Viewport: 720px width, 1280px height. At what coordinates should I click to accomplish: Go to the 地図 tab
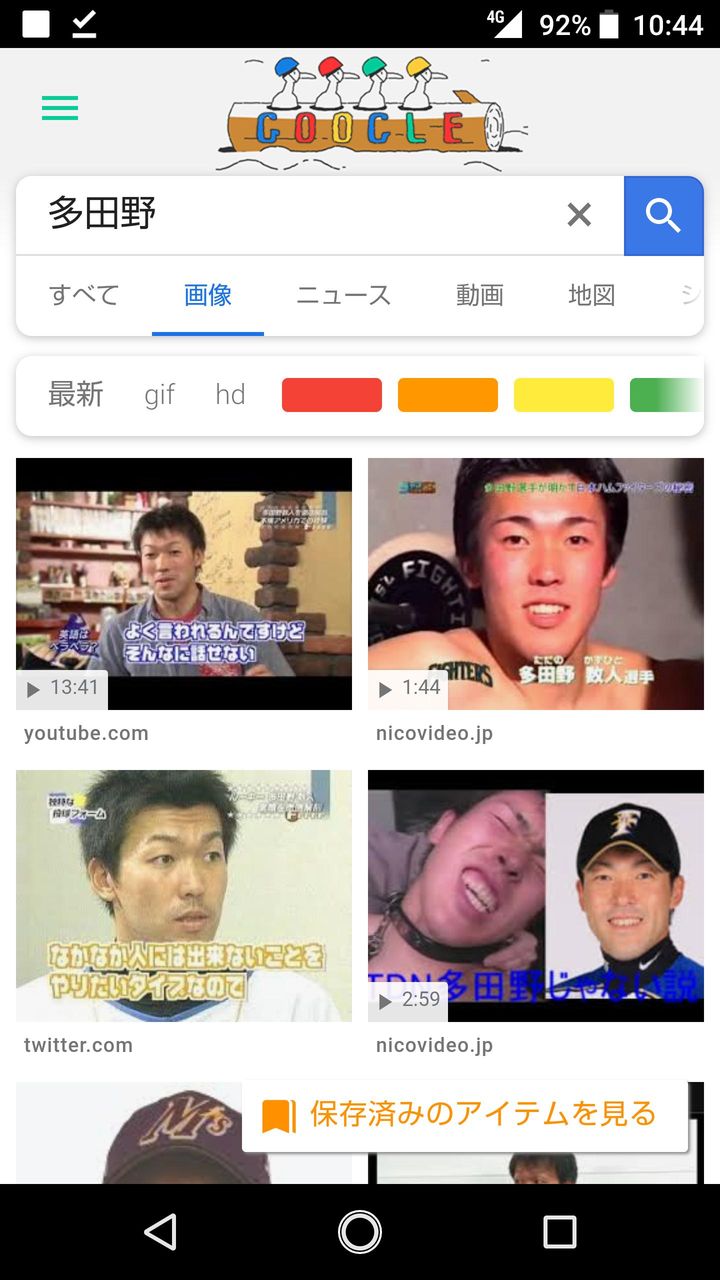click(x=591, y=295)
